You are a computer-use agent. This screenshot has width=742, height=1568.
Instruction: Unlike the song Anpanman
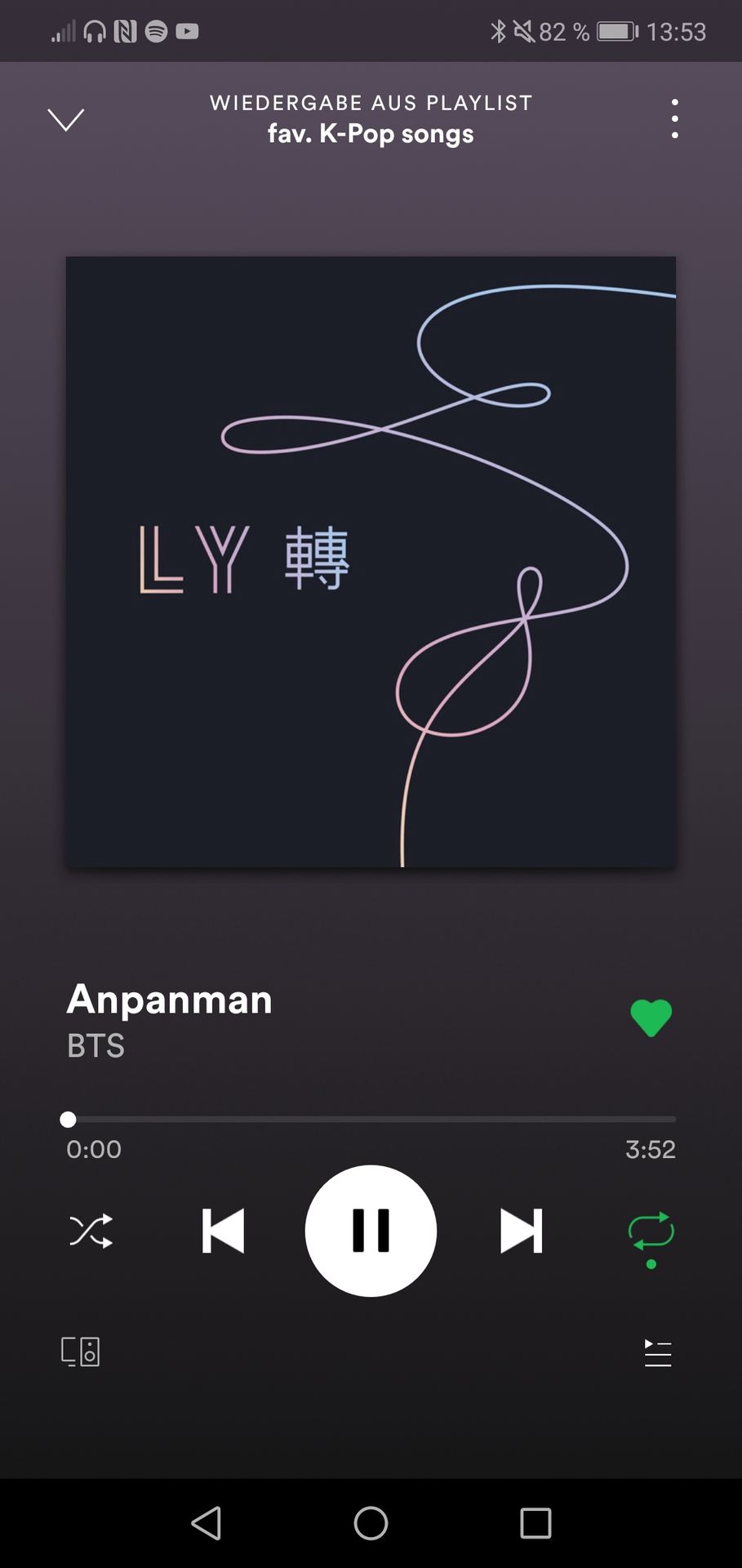pyautogui.click(x=651, y=1018)
